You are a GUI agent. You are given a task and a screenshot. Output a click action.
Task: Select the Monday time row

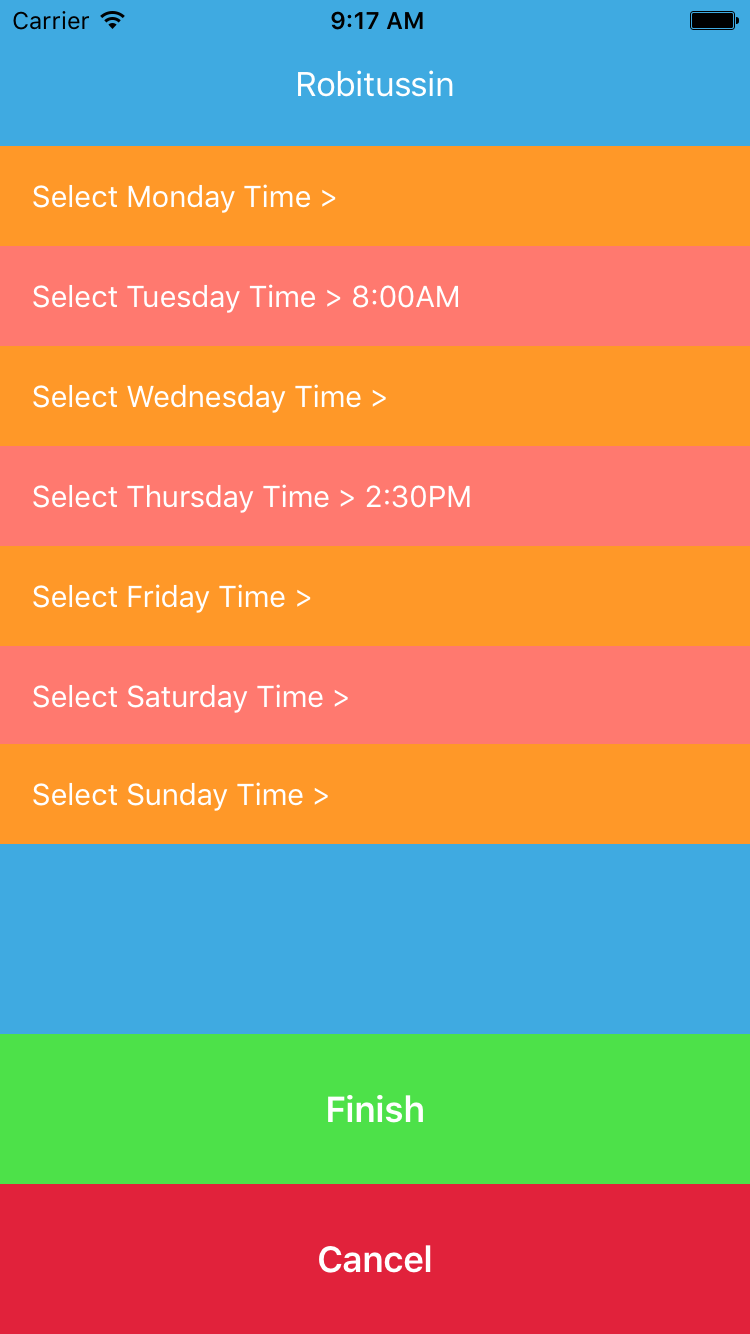tap(375, 196)
